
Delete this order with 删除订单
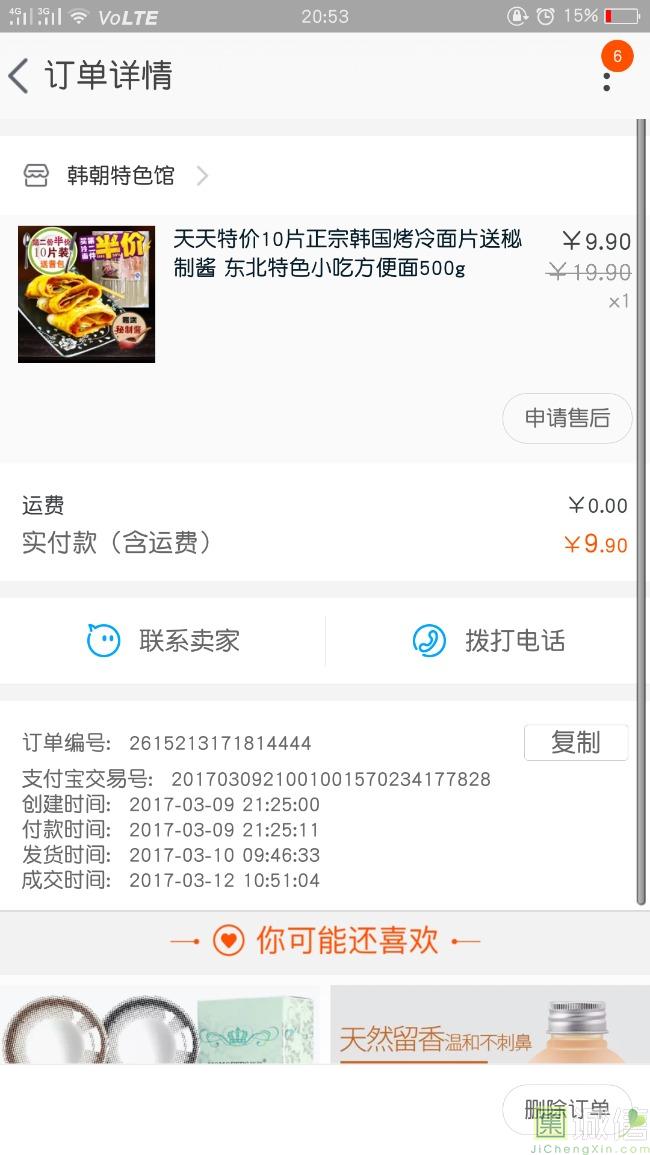coord(567,1109)
